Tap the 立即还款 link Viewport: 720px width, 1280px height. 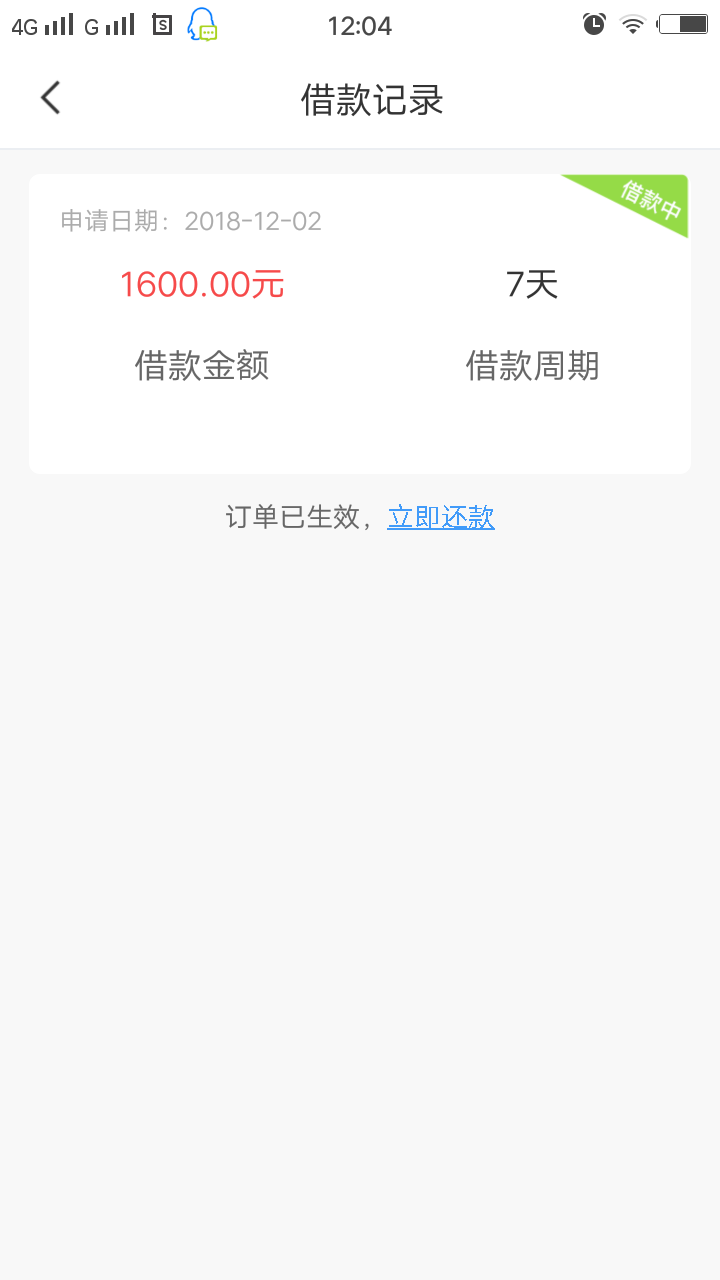click(441, 517)
